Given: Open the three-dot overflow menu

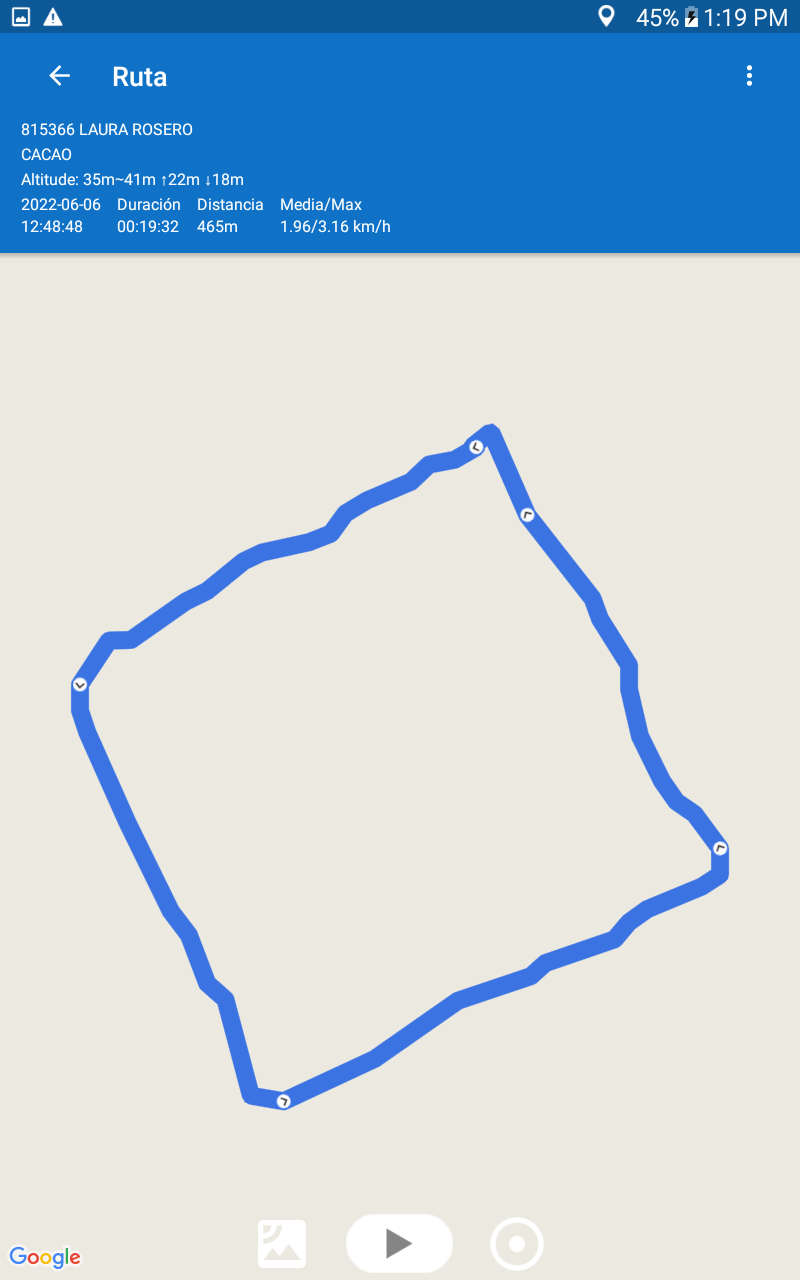Looking at the screenshot, I should pos(749,76).
